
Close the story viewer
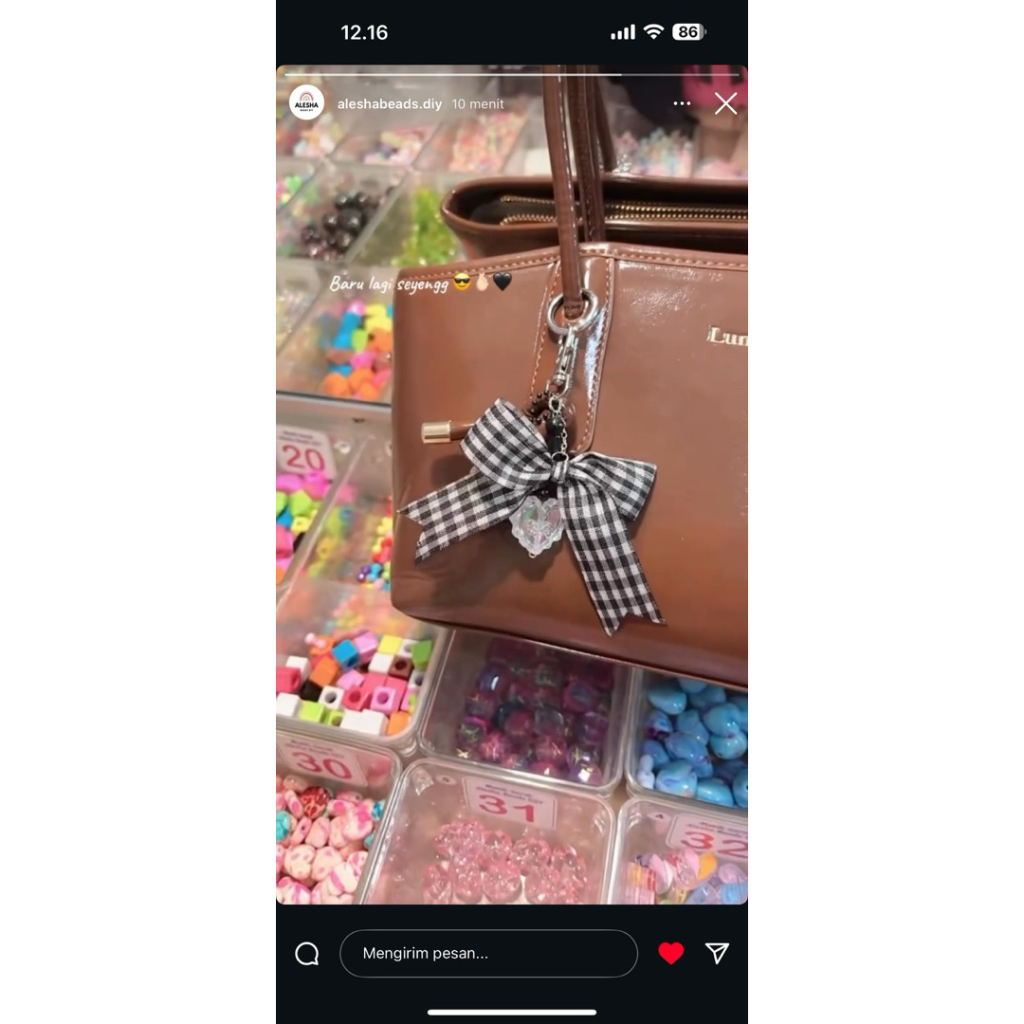tap(726, 104)
